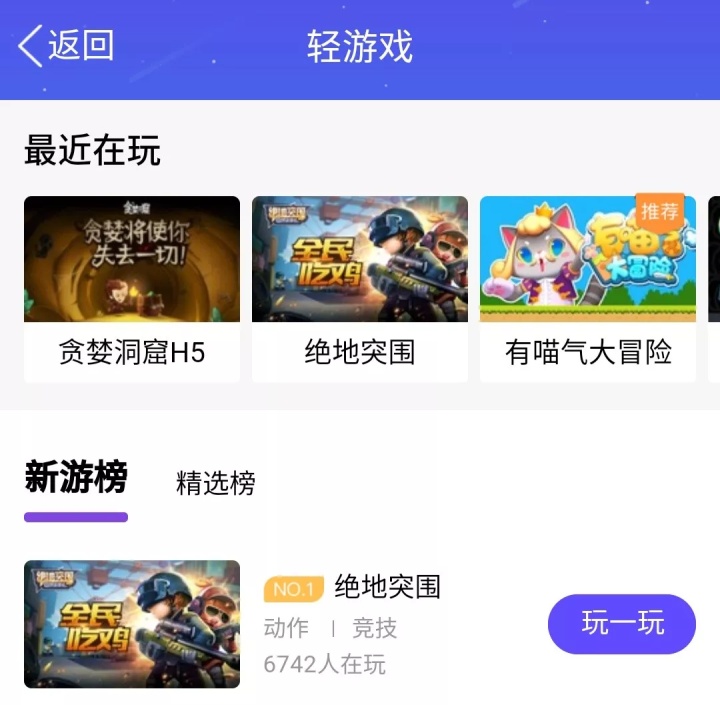The width and height of the screenshot is (720, 705).
Task: Select the 新游榜 tab
Action: 76,480
